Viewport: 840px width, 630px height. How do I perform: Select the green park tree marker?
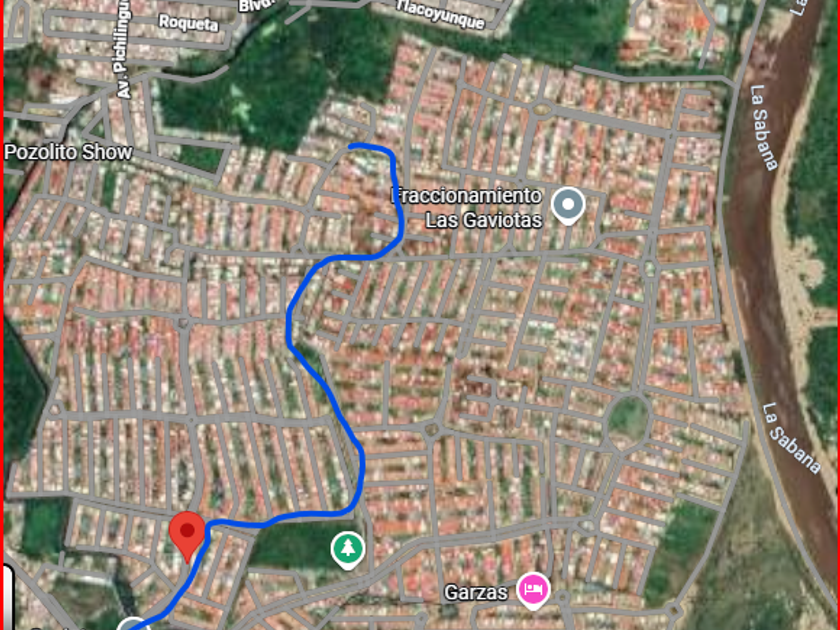click(347, 549)
